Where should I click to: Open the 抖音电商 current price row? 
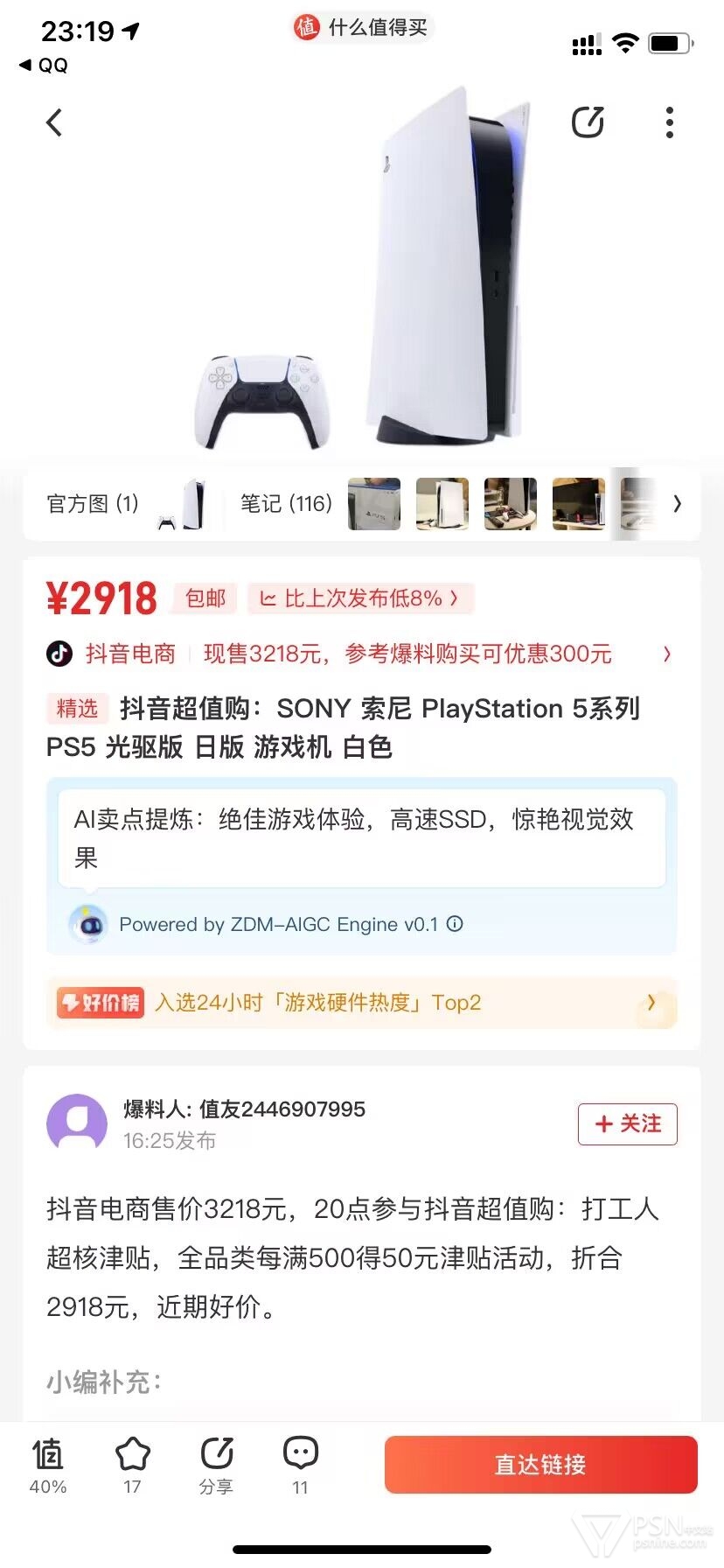pyautogui.click(x=359, y=654)
